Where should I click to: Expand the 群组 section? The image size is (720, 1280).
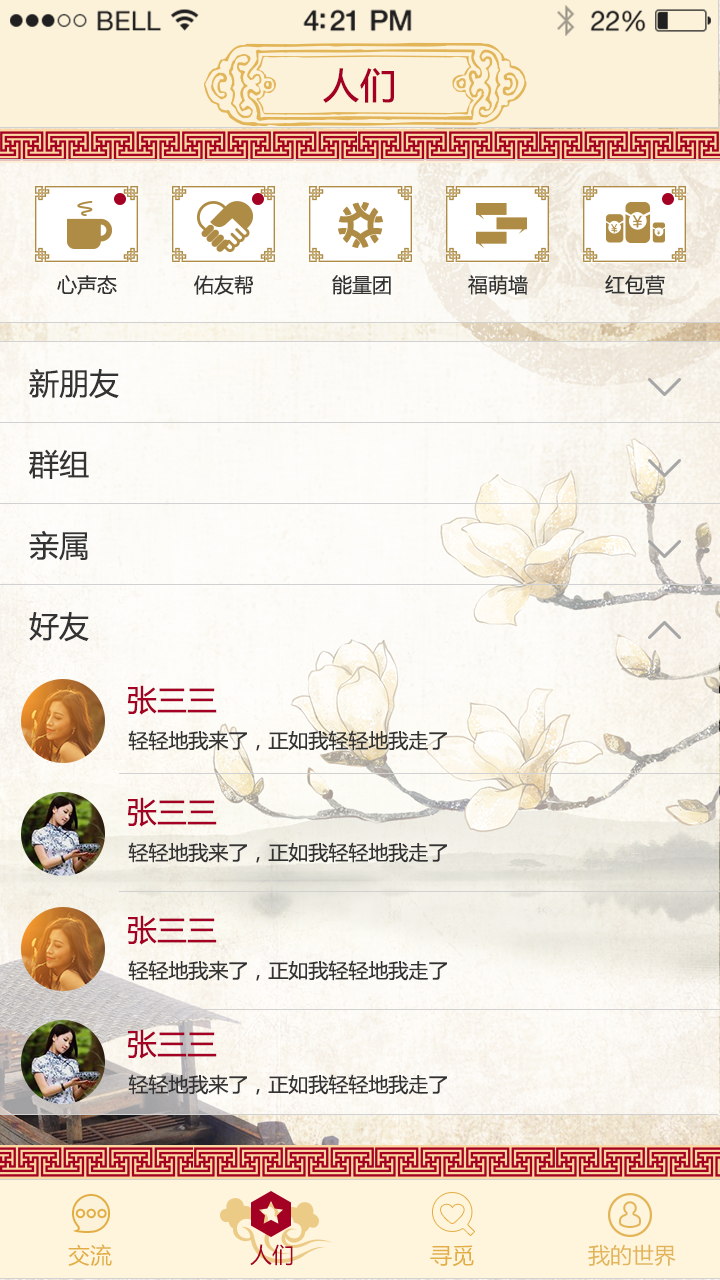(664, 466)
